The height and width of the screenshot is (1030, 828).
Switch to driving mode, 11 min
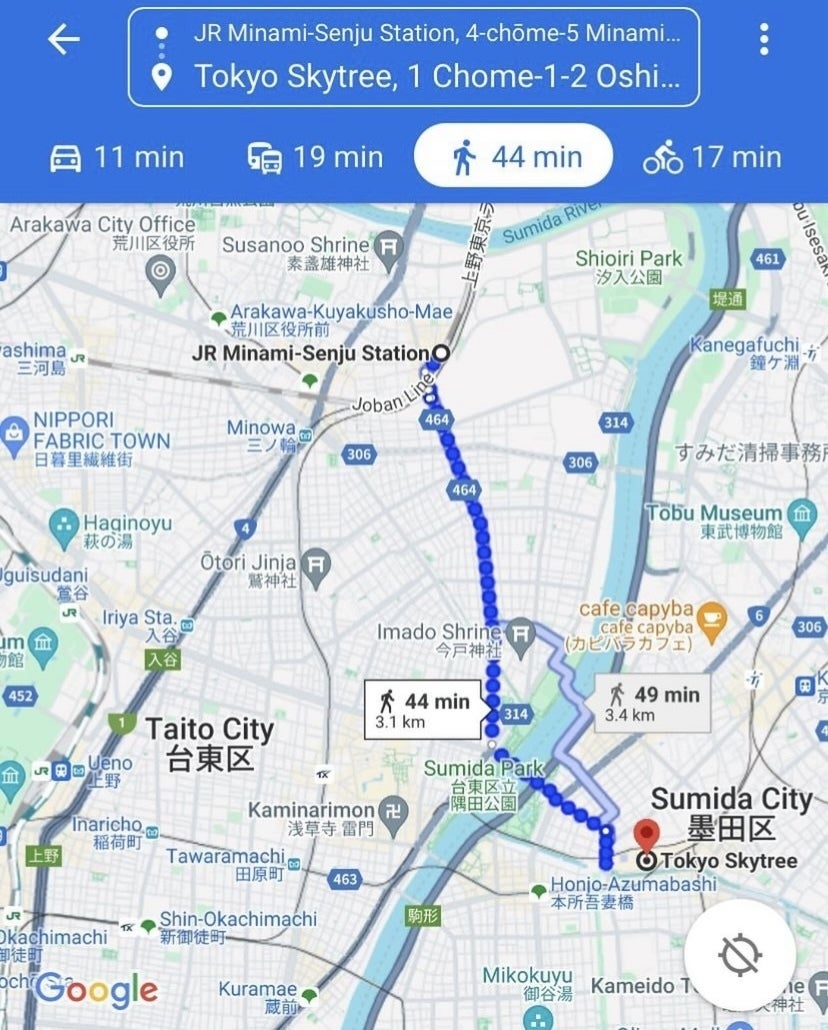tap(117, 157)
